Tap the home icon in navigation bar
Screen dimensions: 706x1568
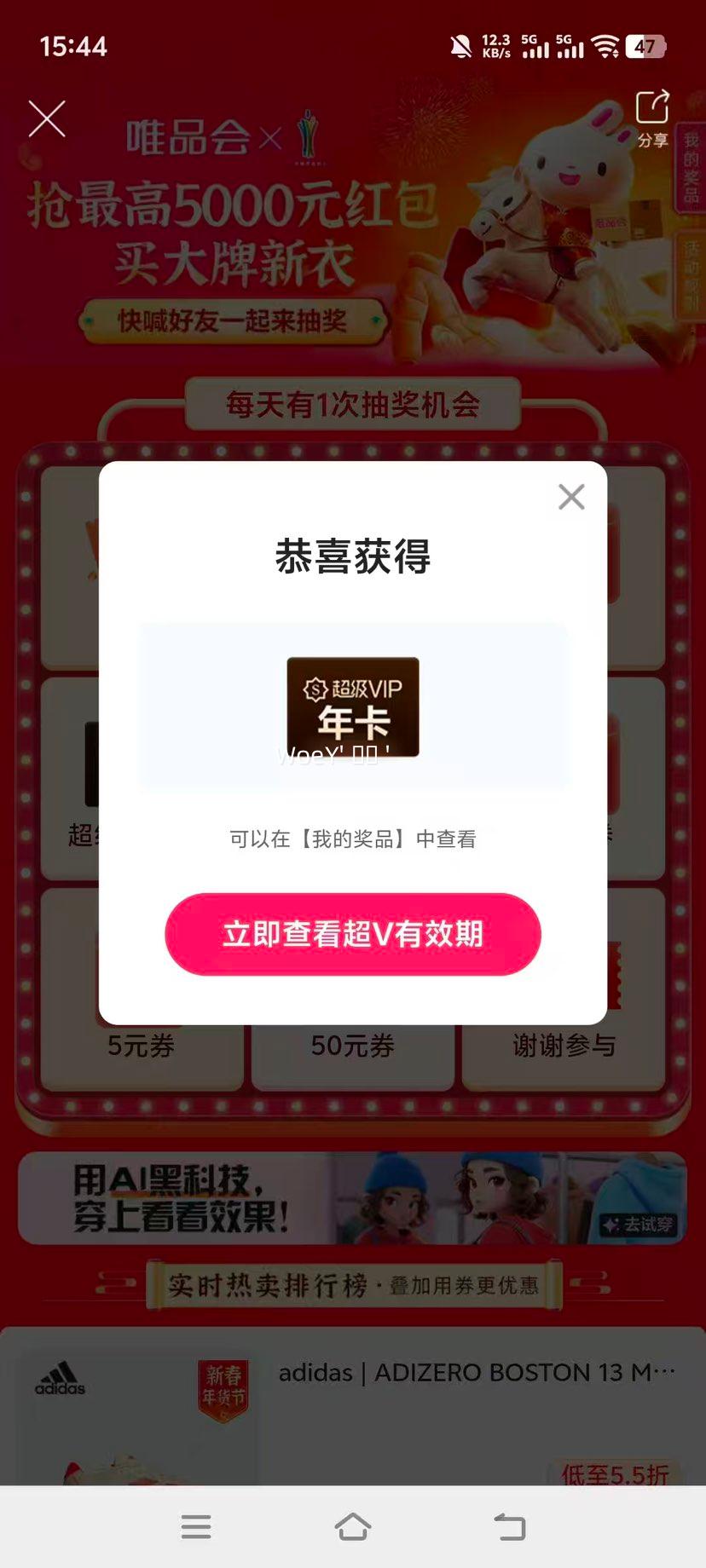[353, 1526]
